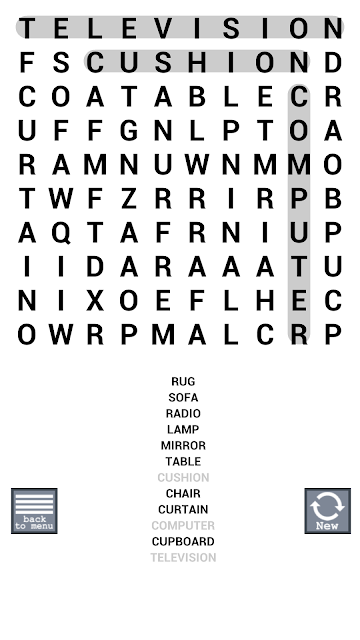Start a new puzzle with the New button
This screenshot has width=360, height=640.
point(327,511)
